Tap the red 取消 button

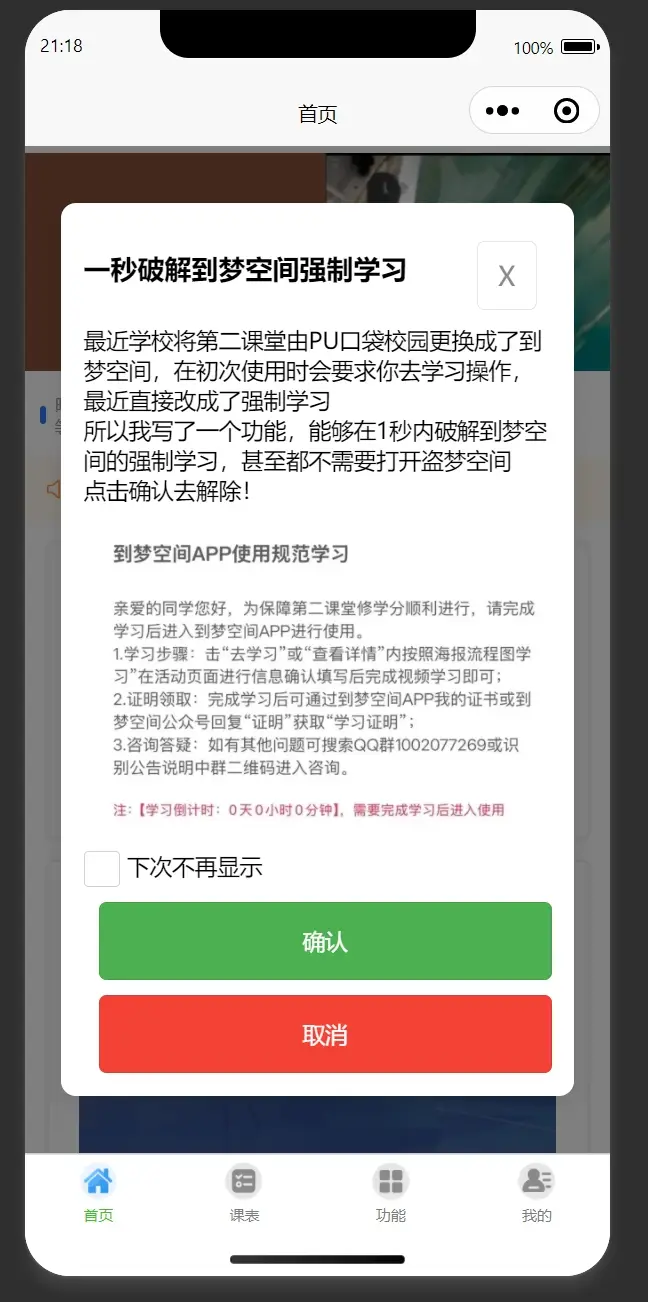325,1034
